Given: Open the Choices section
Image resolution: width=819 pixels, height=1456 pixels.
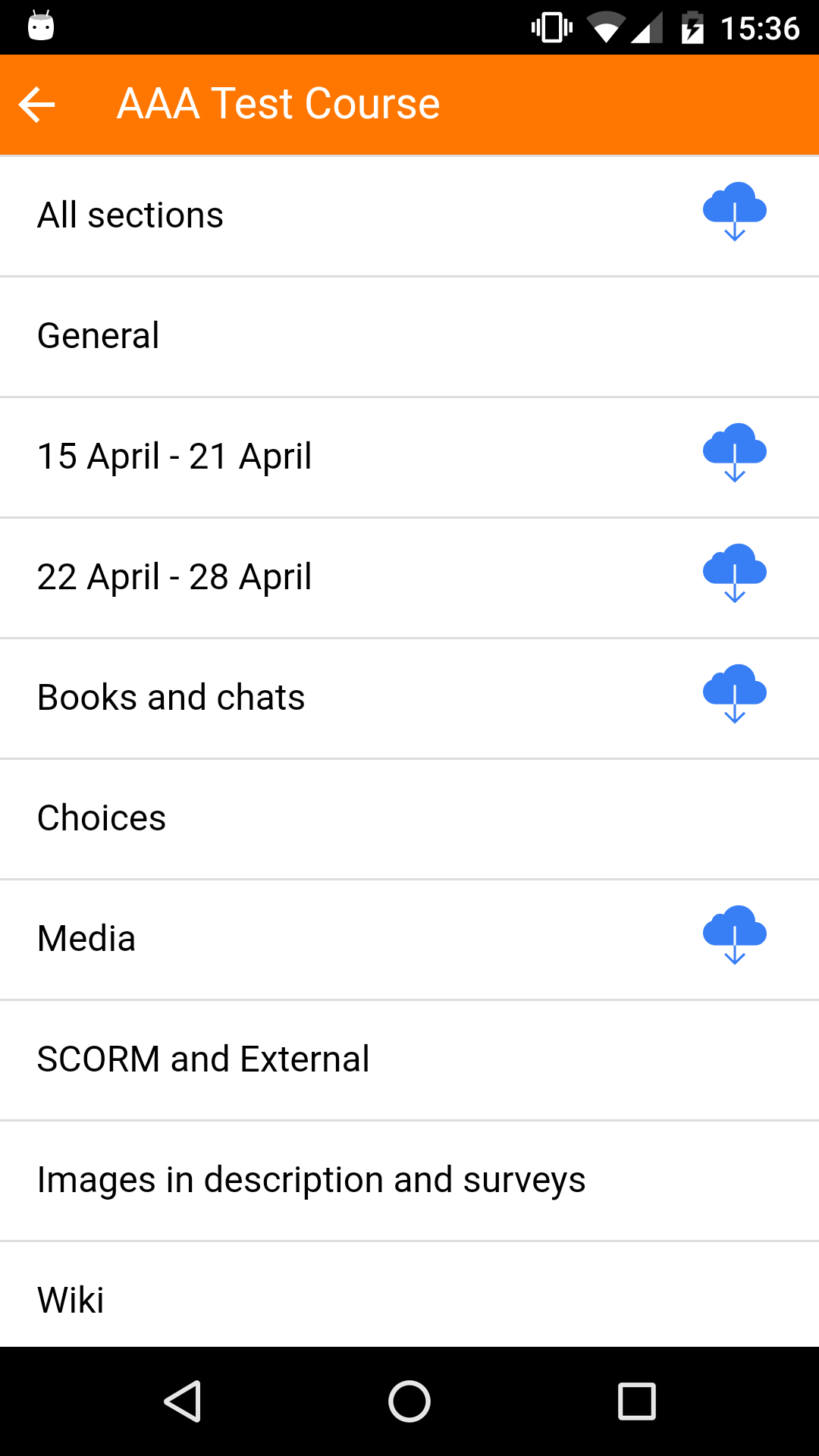Looking at the screenshot, I should (303, 817).
